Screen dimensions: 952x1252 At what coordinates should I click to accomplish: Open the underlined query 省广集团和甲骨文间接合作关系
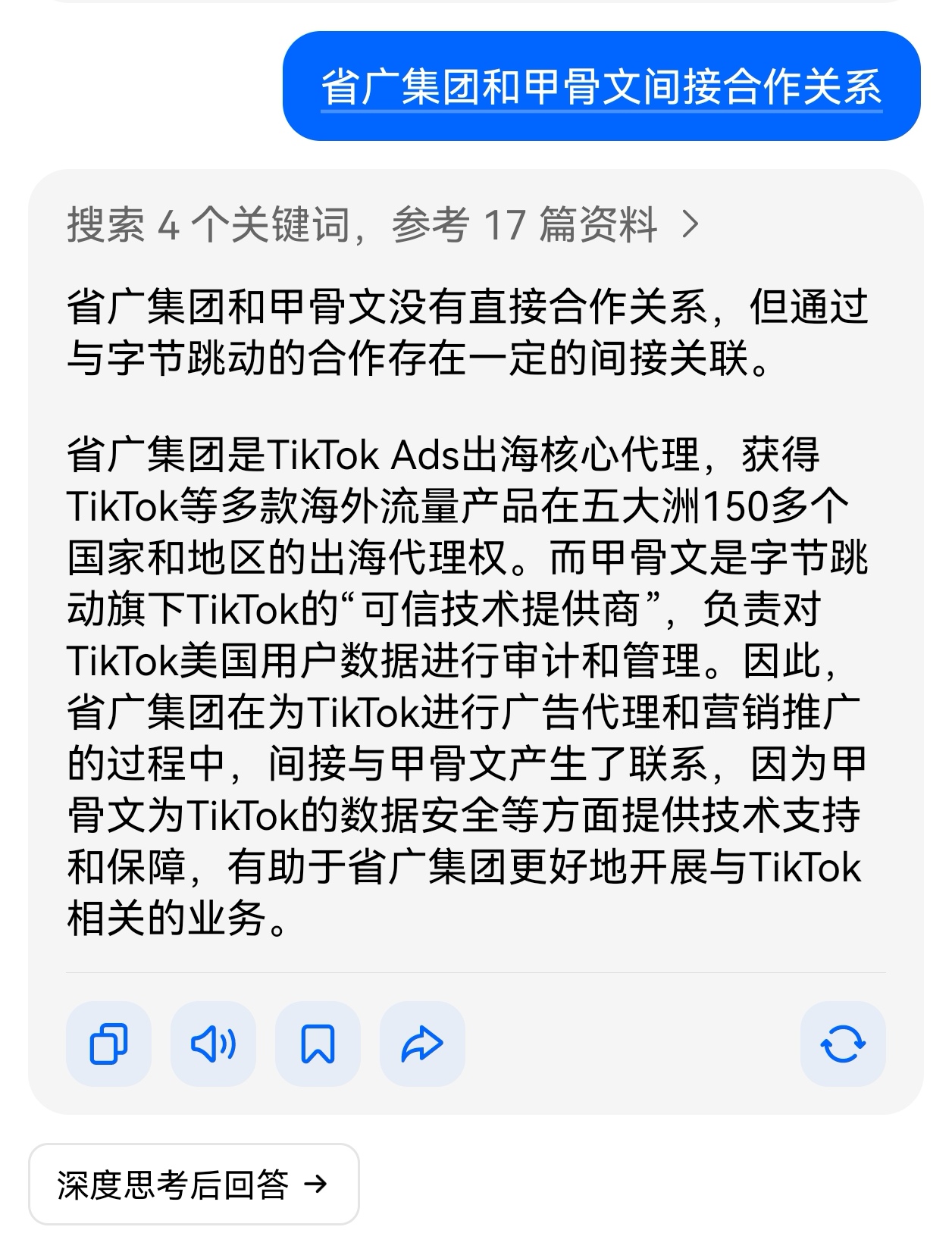pos(601,87)
